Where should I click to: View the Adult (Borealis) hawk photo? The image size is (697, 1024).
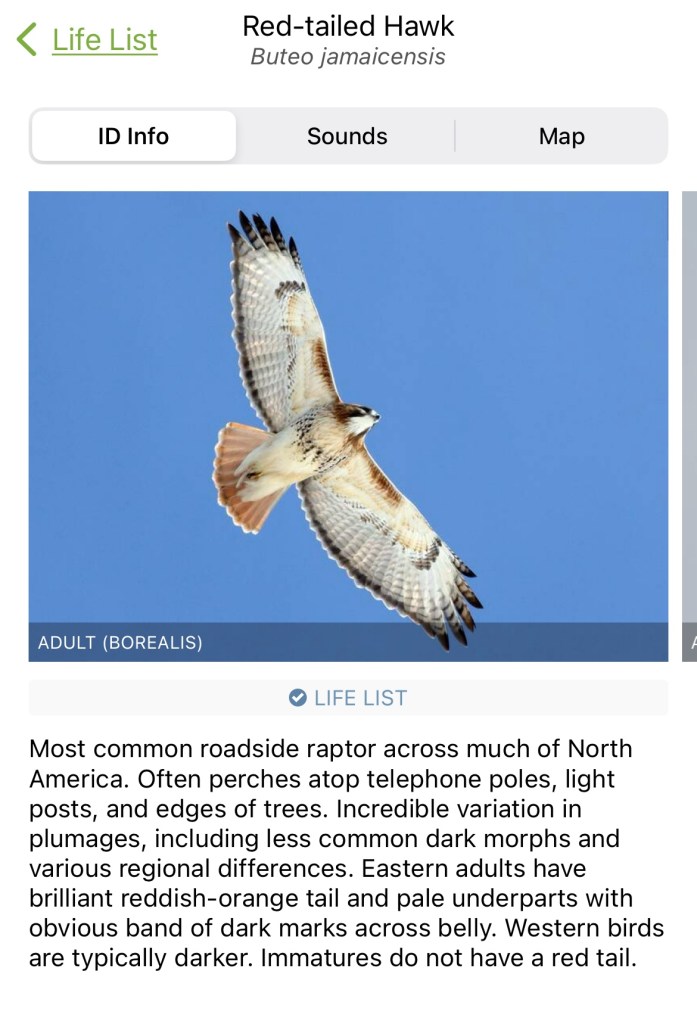tap(348, 425)
